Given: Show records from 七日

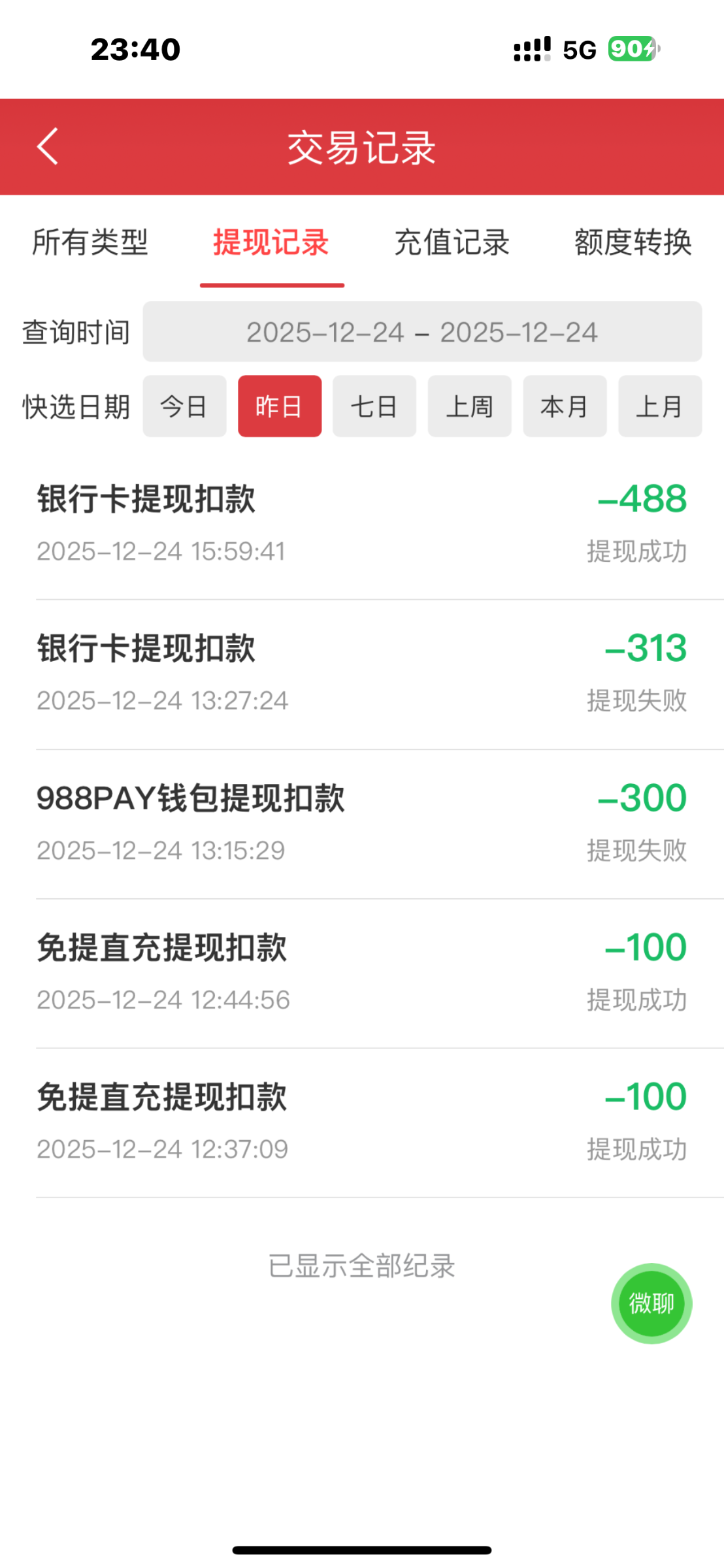Looking at the screenshot, I should tap(374, 406).
